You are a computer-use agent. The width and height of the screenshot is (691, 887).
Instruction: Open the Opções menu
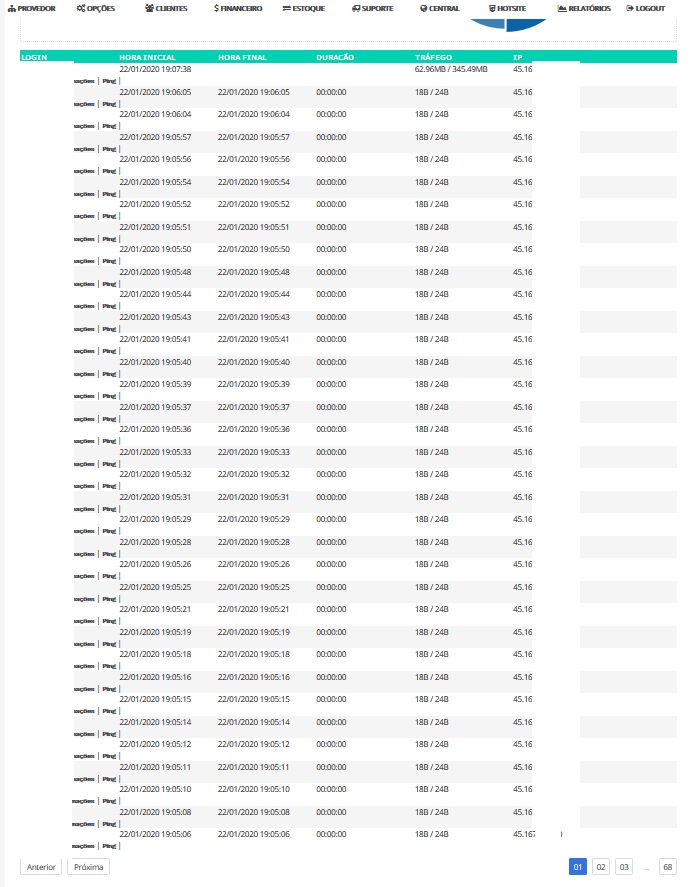point(95,8)
